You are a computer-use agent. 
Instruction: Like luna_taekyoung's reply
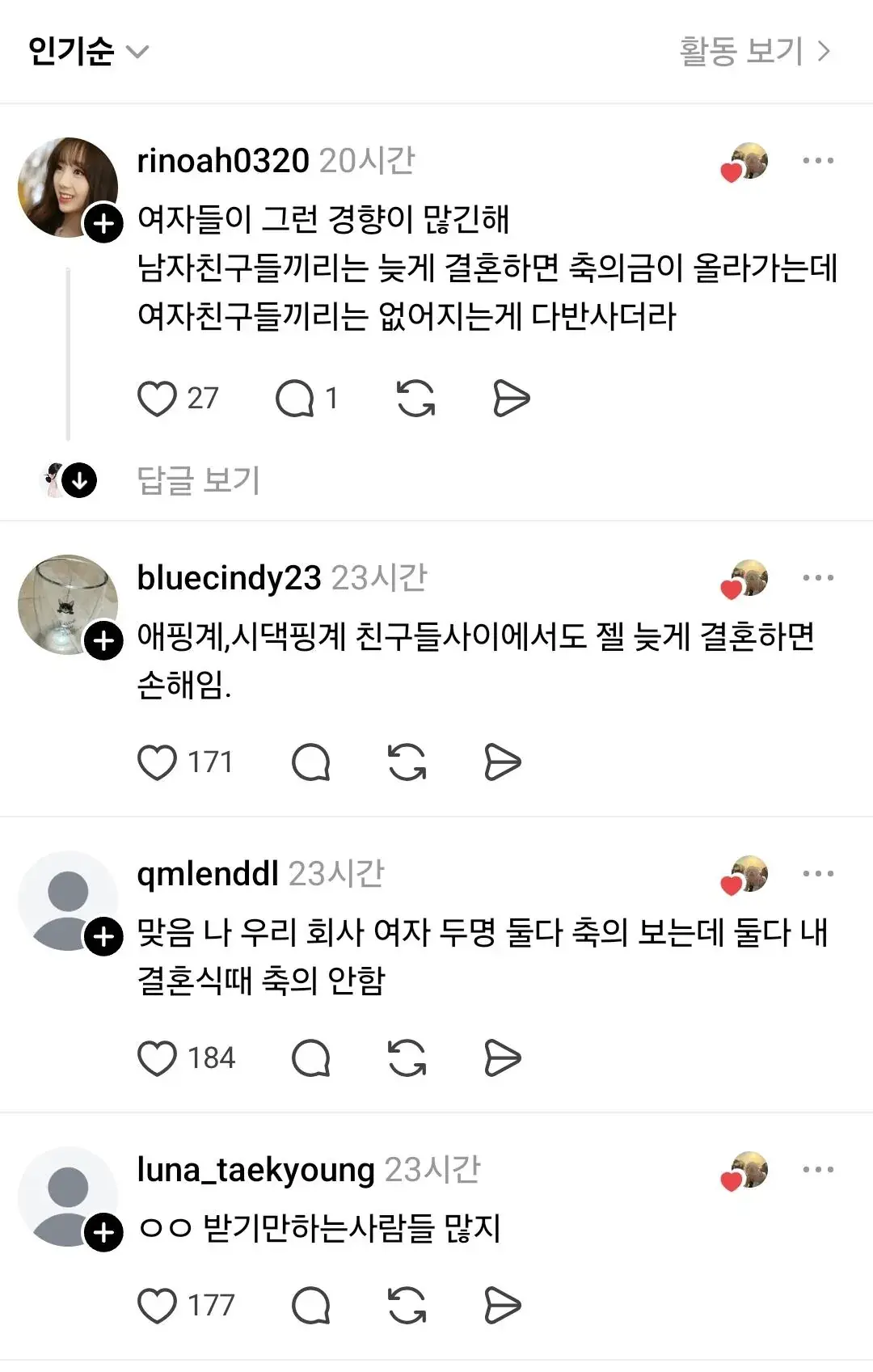[x=157, y=1306]
